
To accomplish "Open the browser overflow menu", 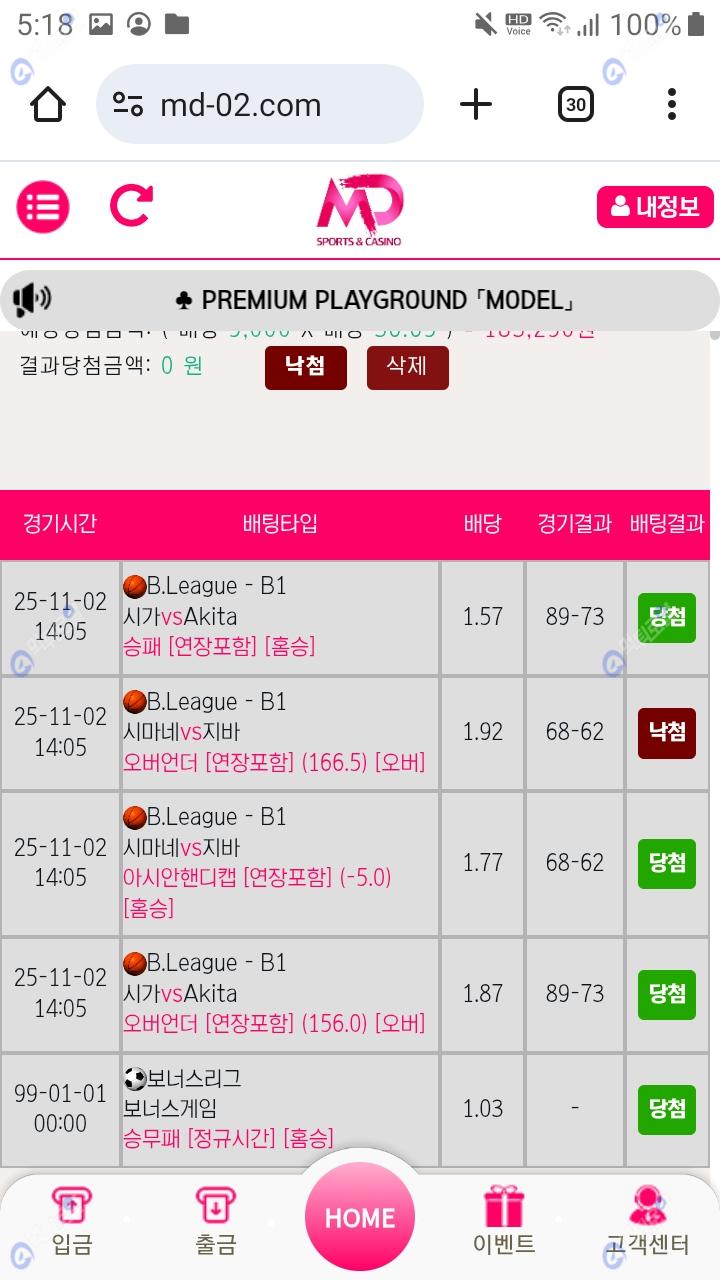I will pos(671,104).
